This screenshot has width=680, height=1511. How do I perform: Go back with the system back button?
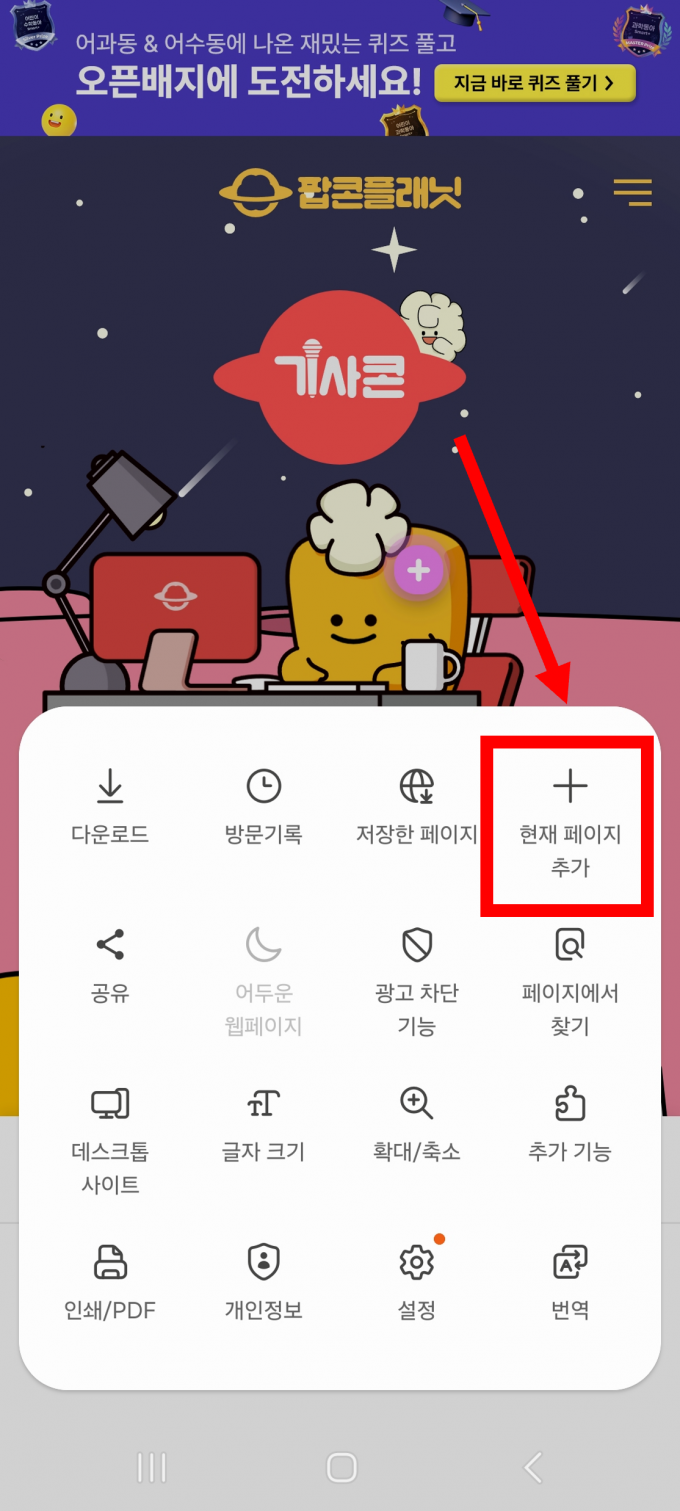pyautogui.click(x=533, y=1467)
